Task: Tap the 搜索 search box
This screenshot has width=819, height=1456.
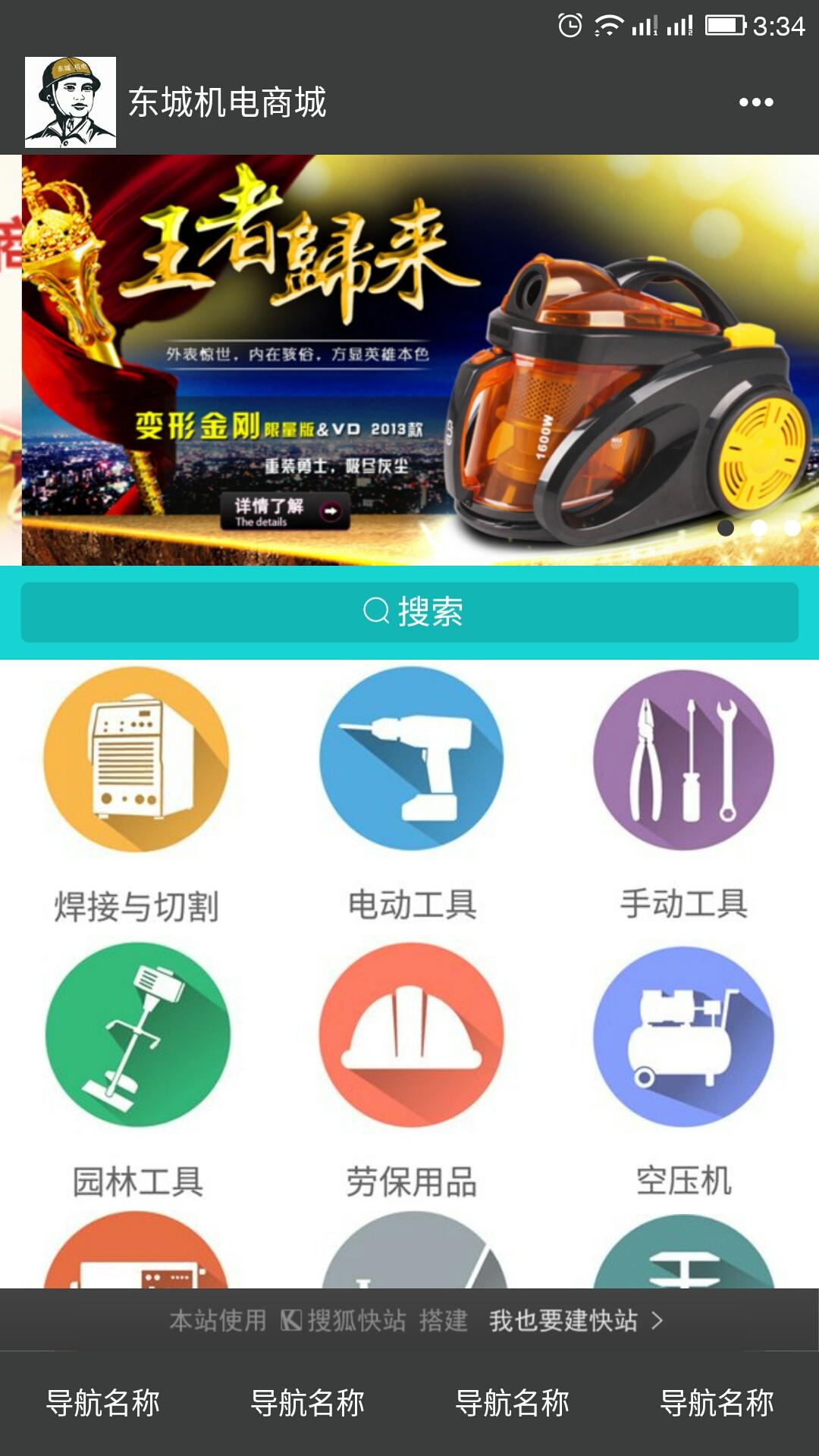Action: pyautogui.click(x=409, y=612)
